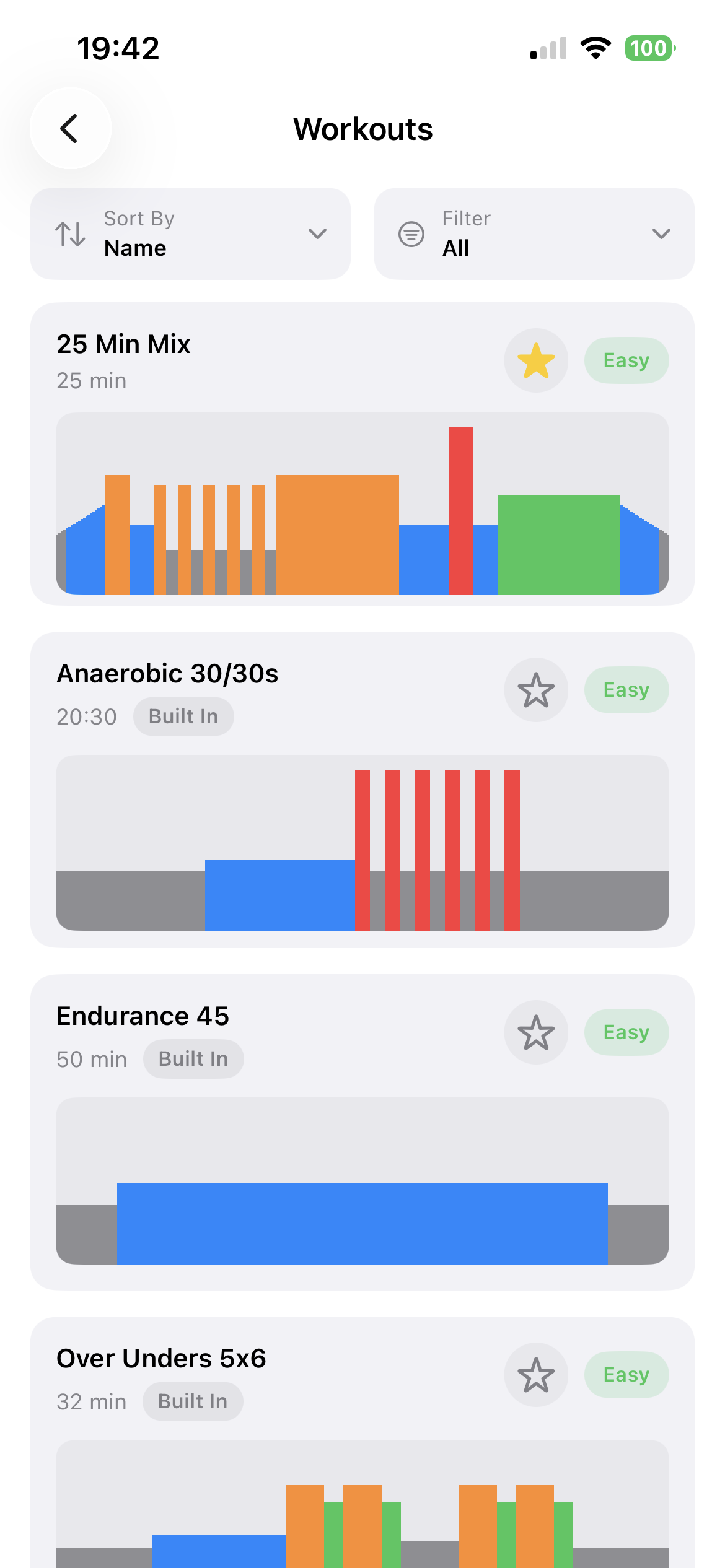Select the Built In tag on Endurance 45
Image resolution: width=725 pixels, height=1568 pixels.
[x=193, y=1059]
